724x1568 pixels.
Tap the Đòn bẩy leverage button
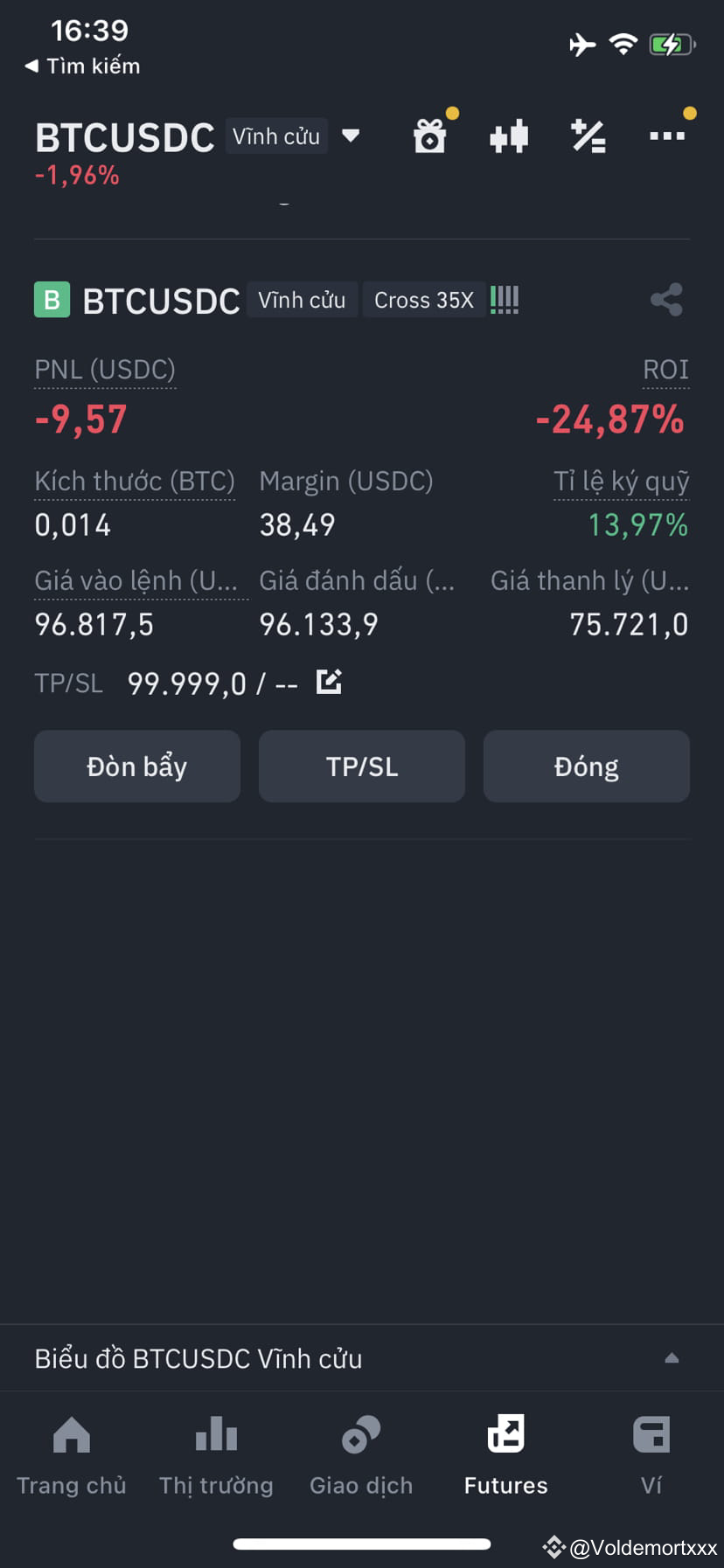click(137, 767)
